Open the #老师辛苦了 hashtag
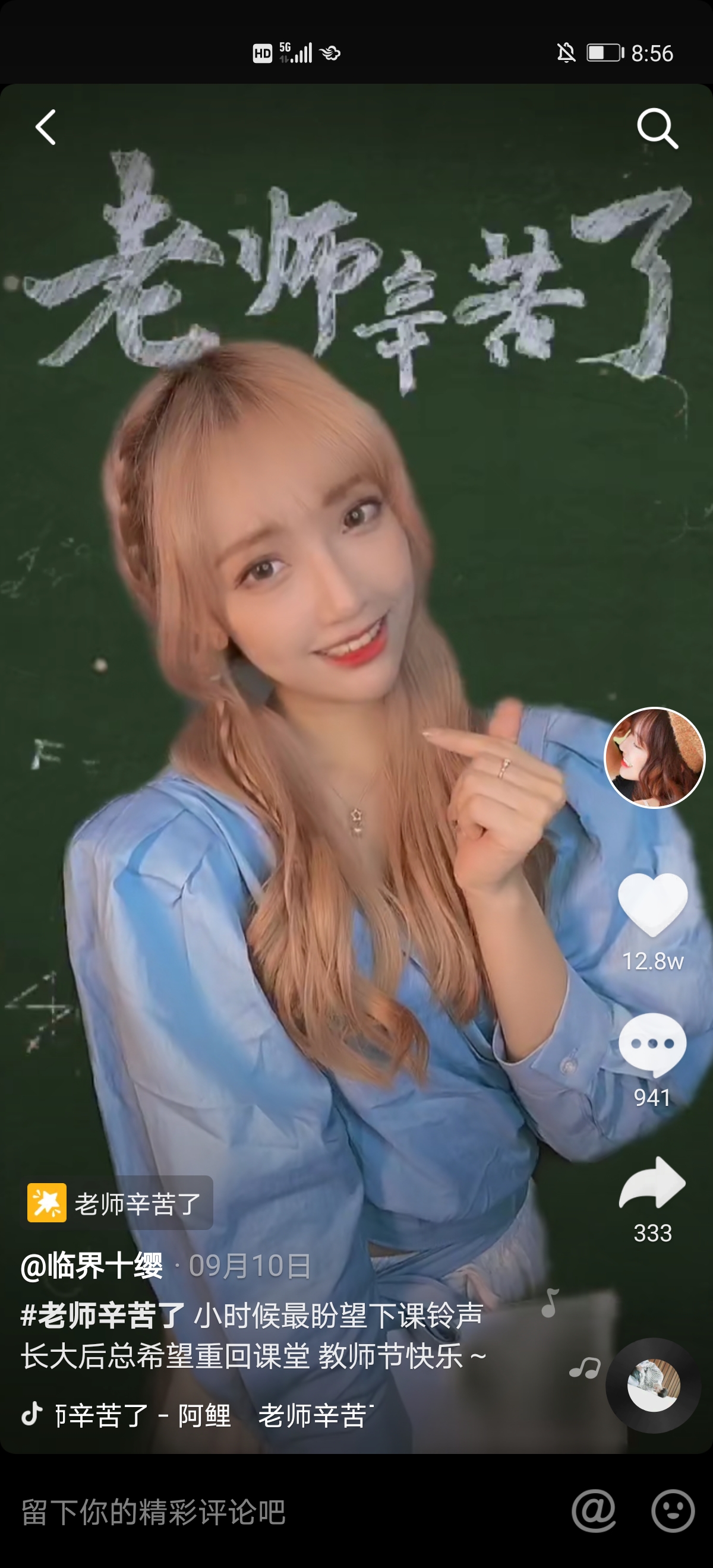 click(x=103, y=1315)
